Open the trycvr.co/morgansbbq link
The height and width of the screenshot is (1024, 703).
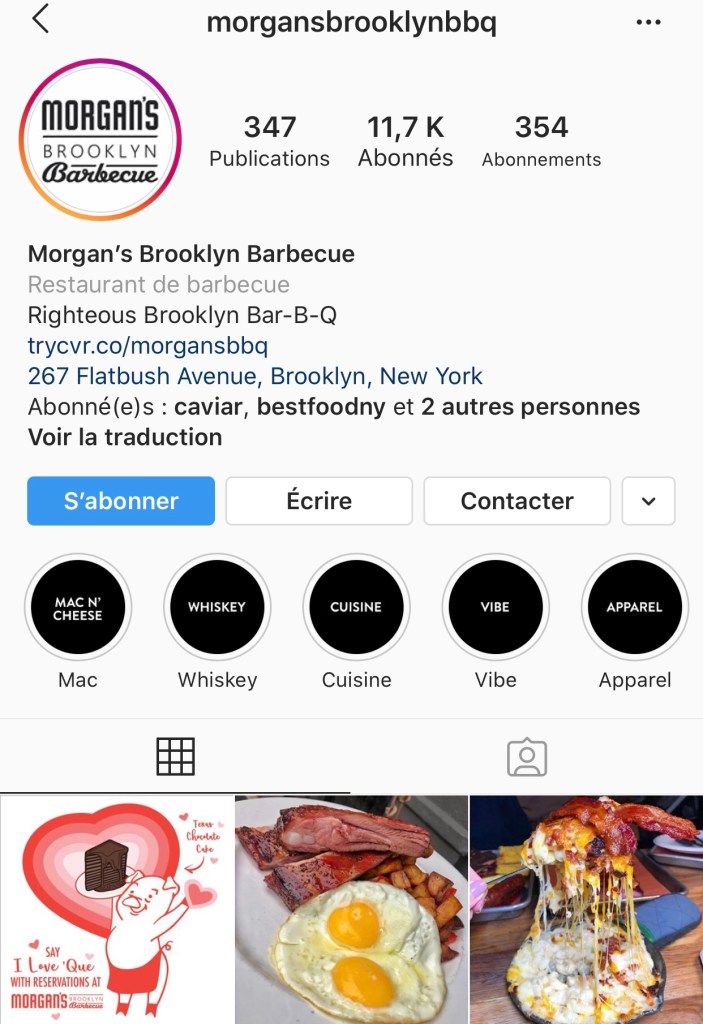click(148, 346)
